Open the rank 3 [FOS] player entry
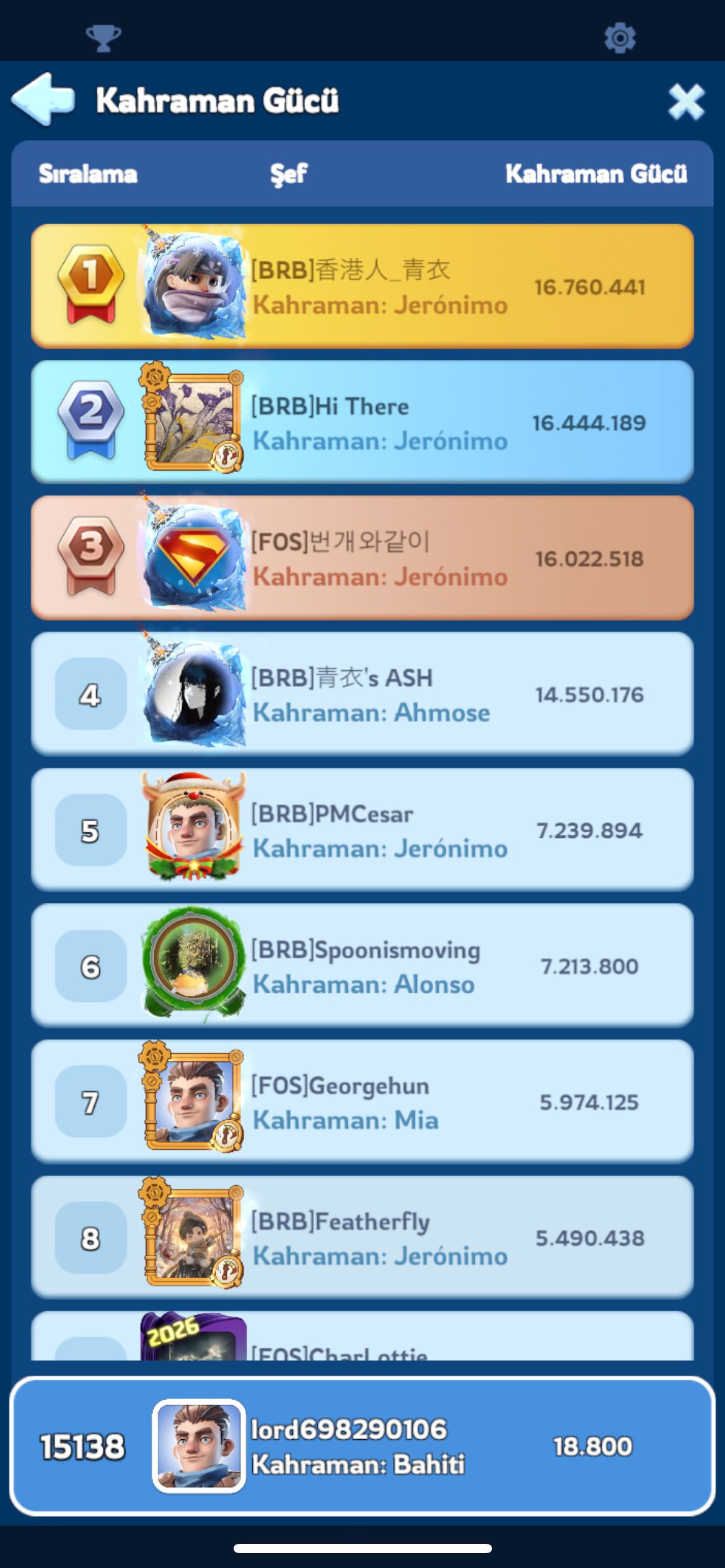 (x=362, y=557)
